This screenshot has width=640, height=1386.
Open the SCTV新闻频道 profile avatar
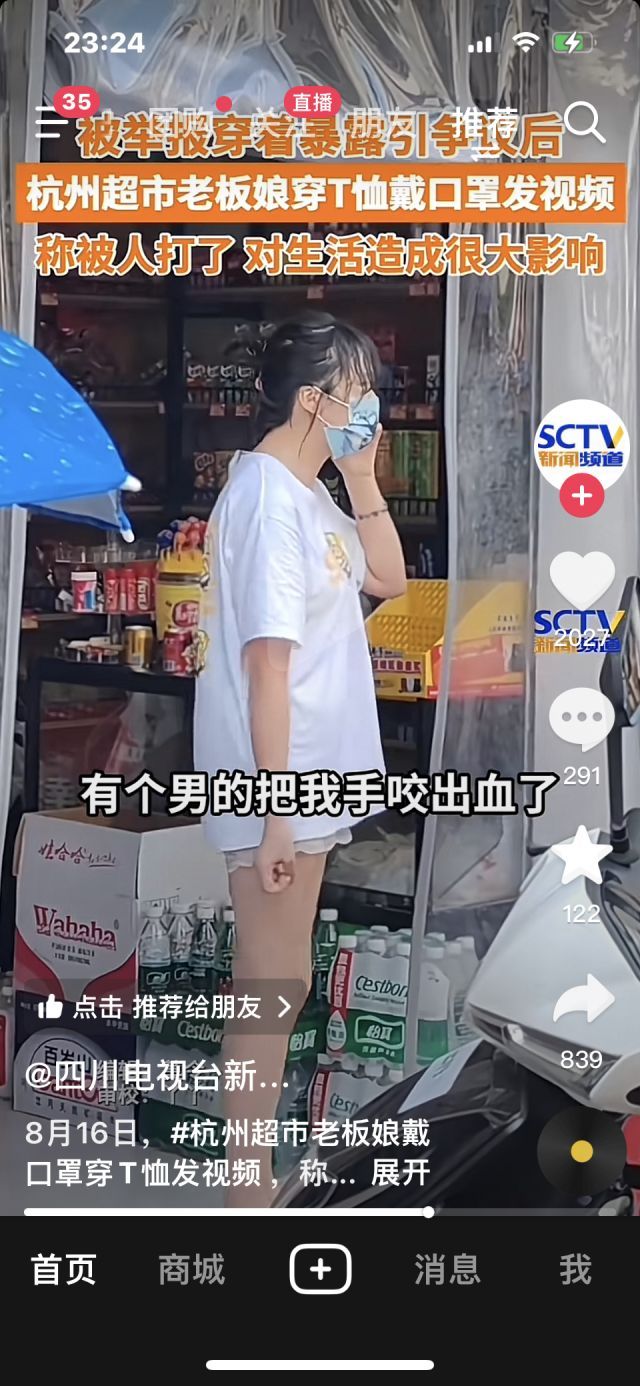click(x=582, y=442)
